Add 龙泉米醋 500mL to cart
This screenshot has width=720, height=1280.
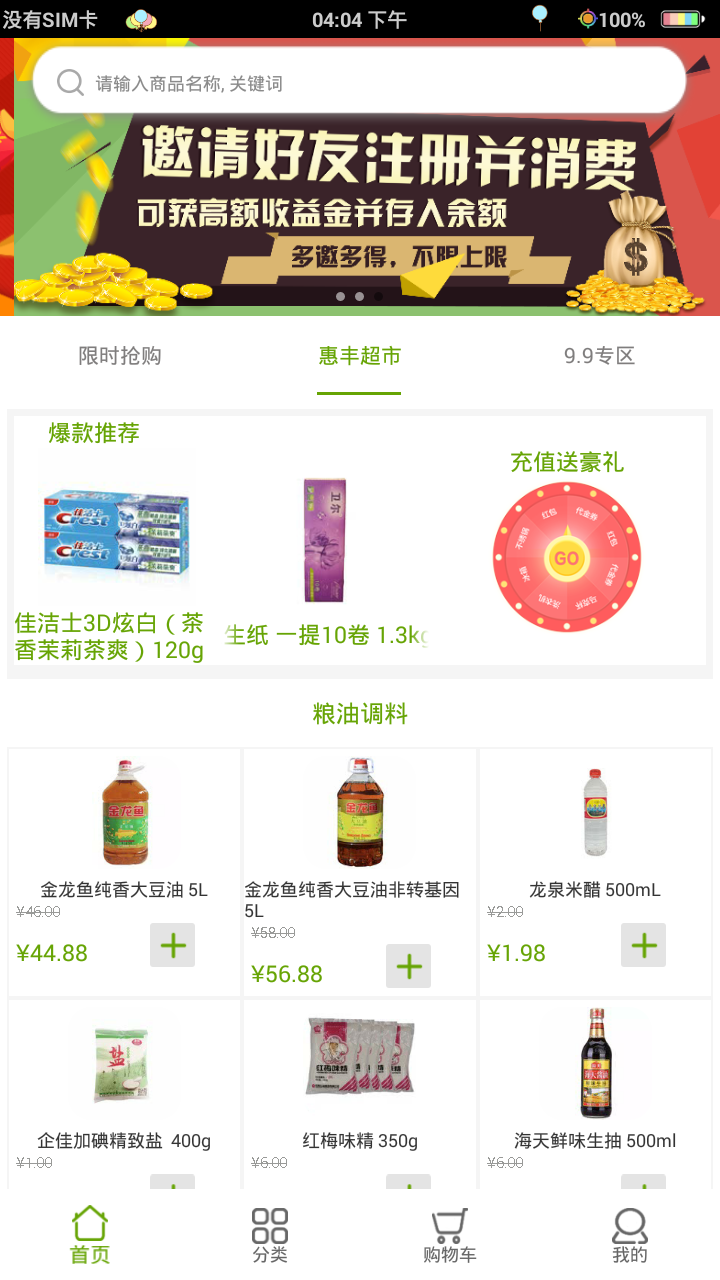643,945
